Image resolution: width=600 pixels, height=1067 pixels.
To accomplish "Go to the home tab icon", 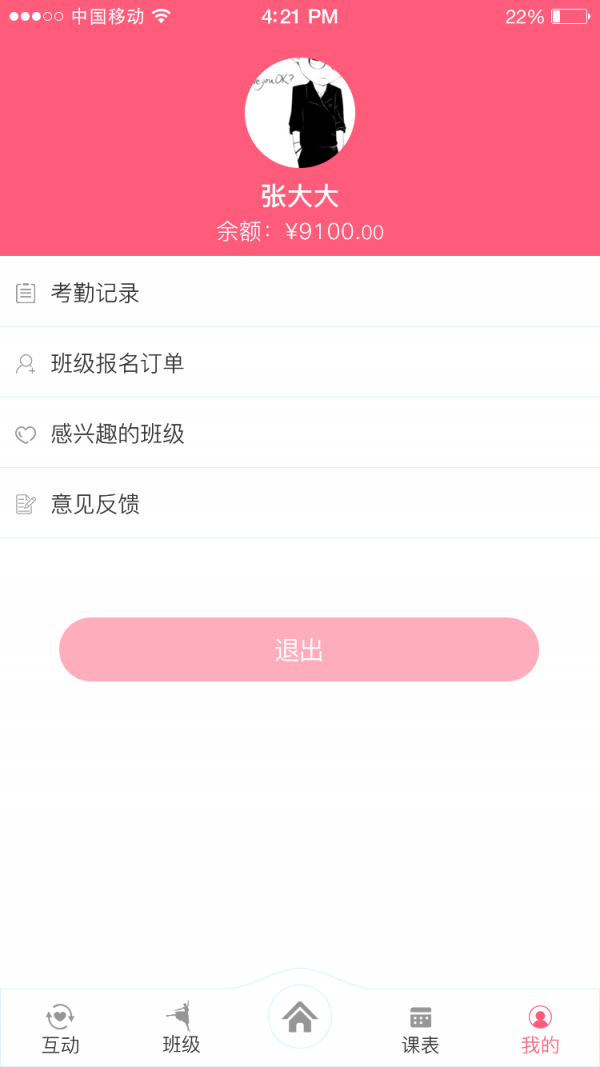I will (300, 1018).
